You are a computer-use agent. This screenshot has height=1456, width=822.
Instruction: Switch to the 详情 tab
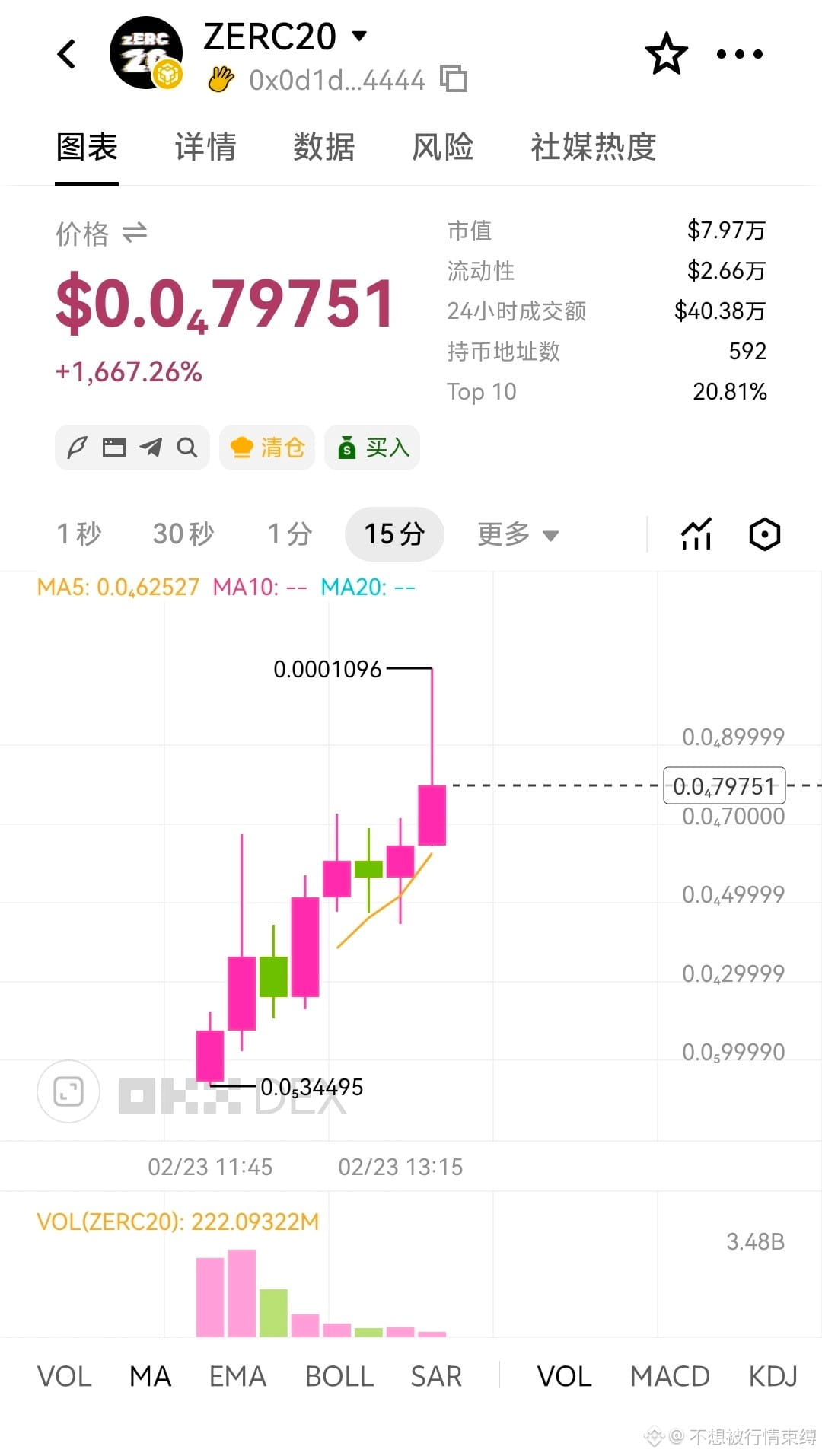pos(205,147)
